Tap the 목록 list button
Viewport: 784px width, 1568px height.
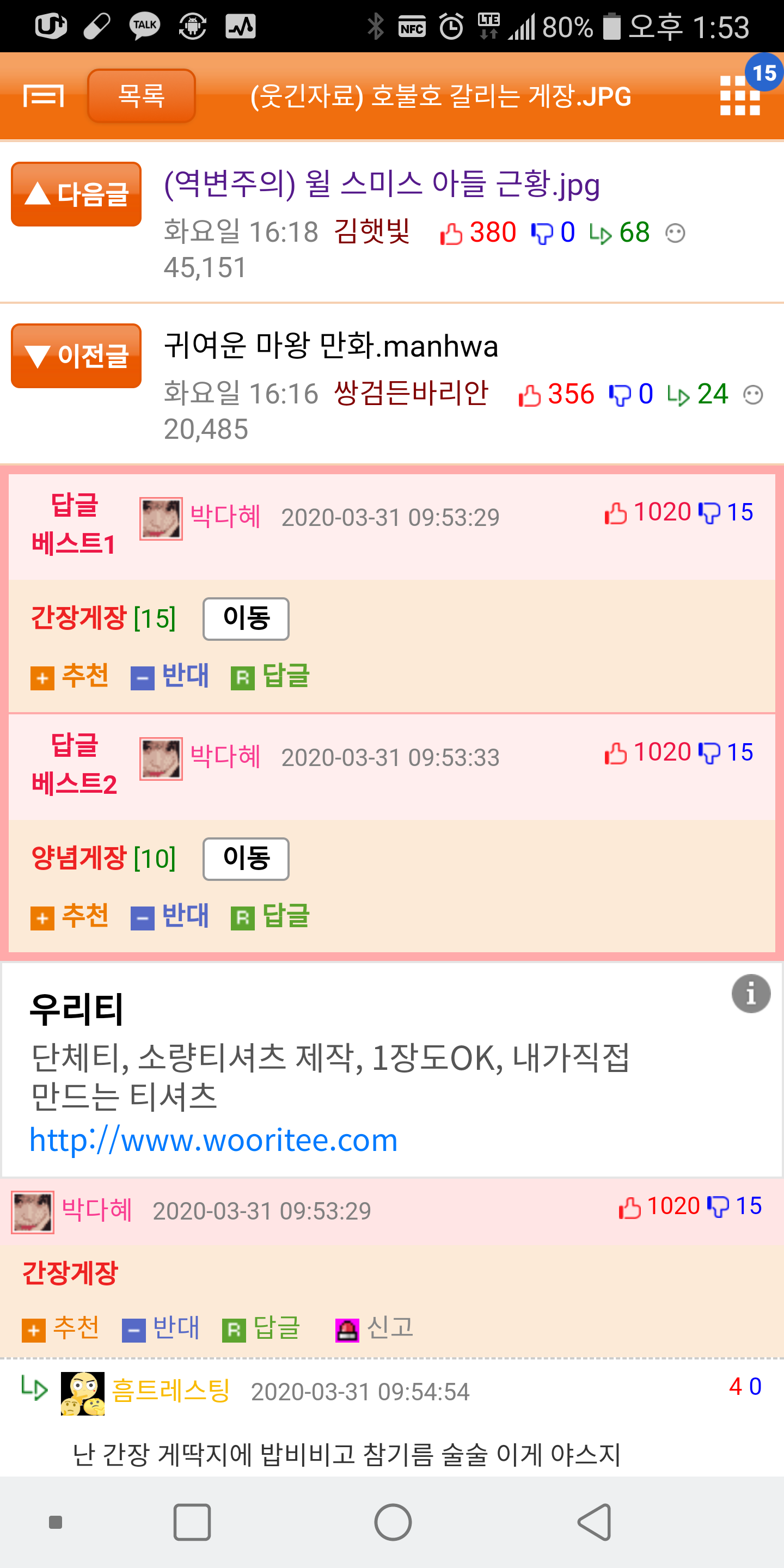(141, 96)
